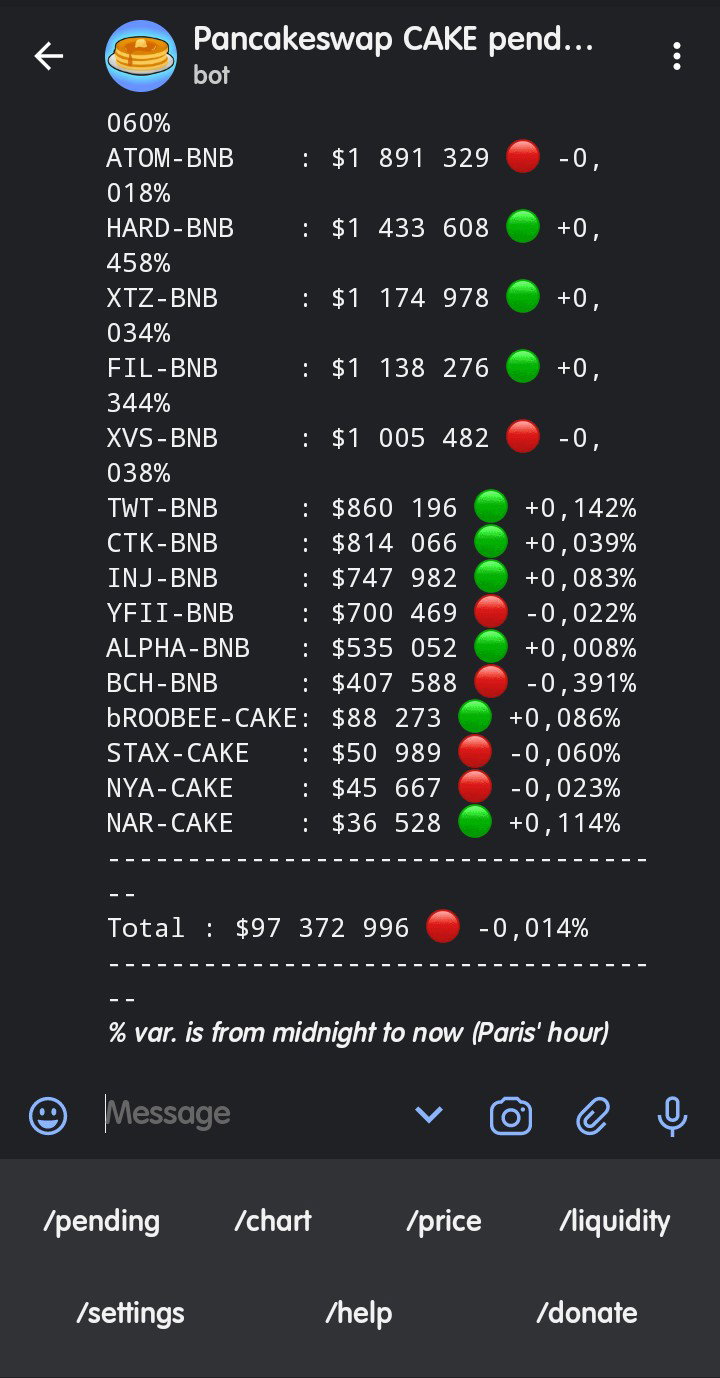Send the /liquidity command
The height and width of the screenshot is (1378, 720).
pyautogui.click(x=615, y=1221)
